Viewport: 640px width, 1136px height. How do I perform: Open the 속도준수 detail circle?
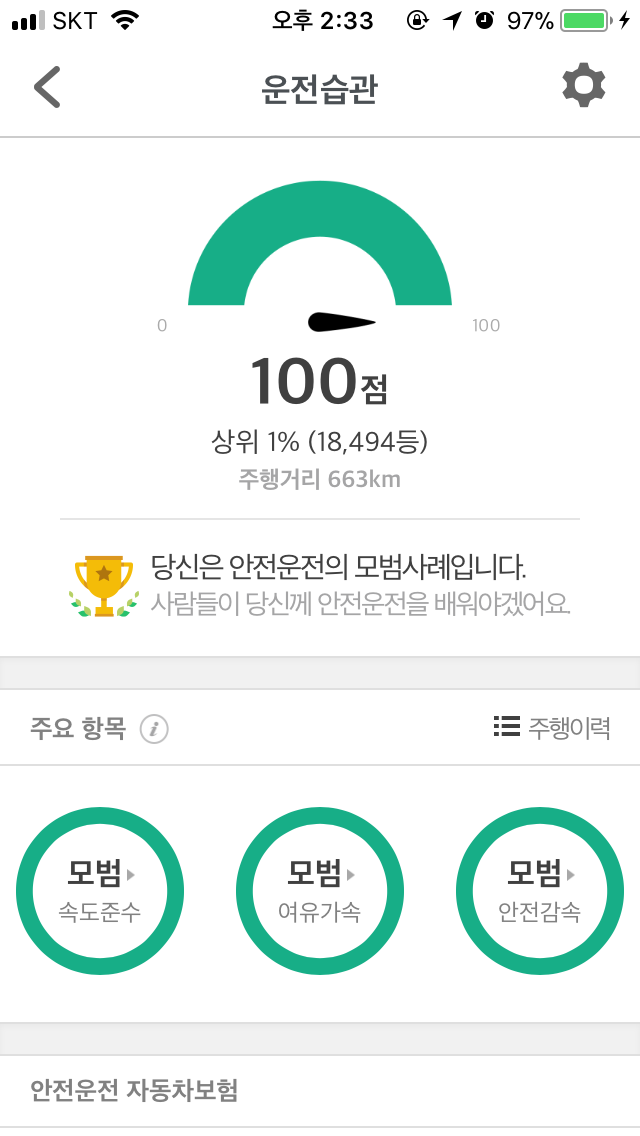(100, 890)
